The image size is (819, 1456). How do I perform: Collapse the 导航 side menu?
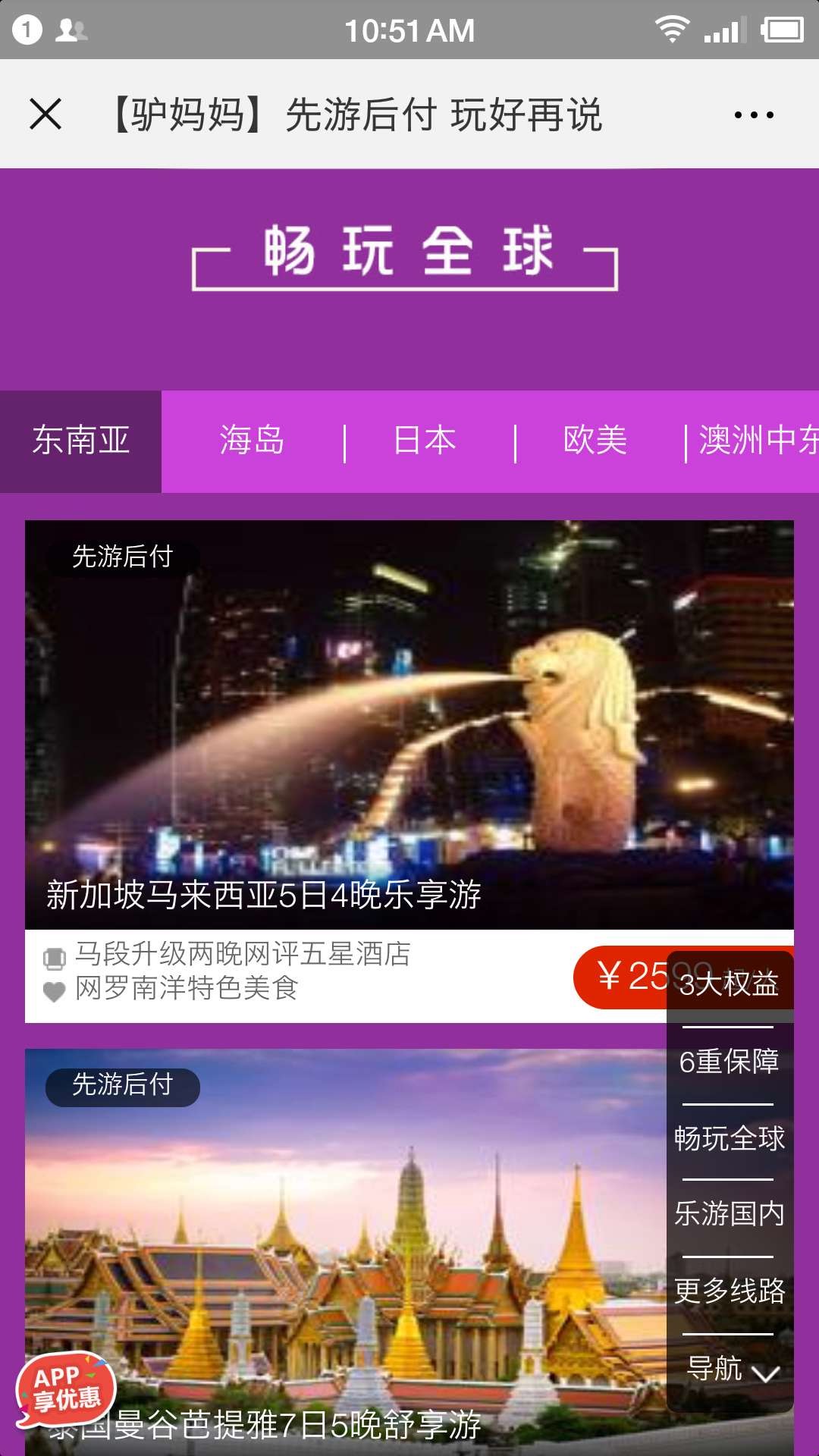[x=731, y=1370]
